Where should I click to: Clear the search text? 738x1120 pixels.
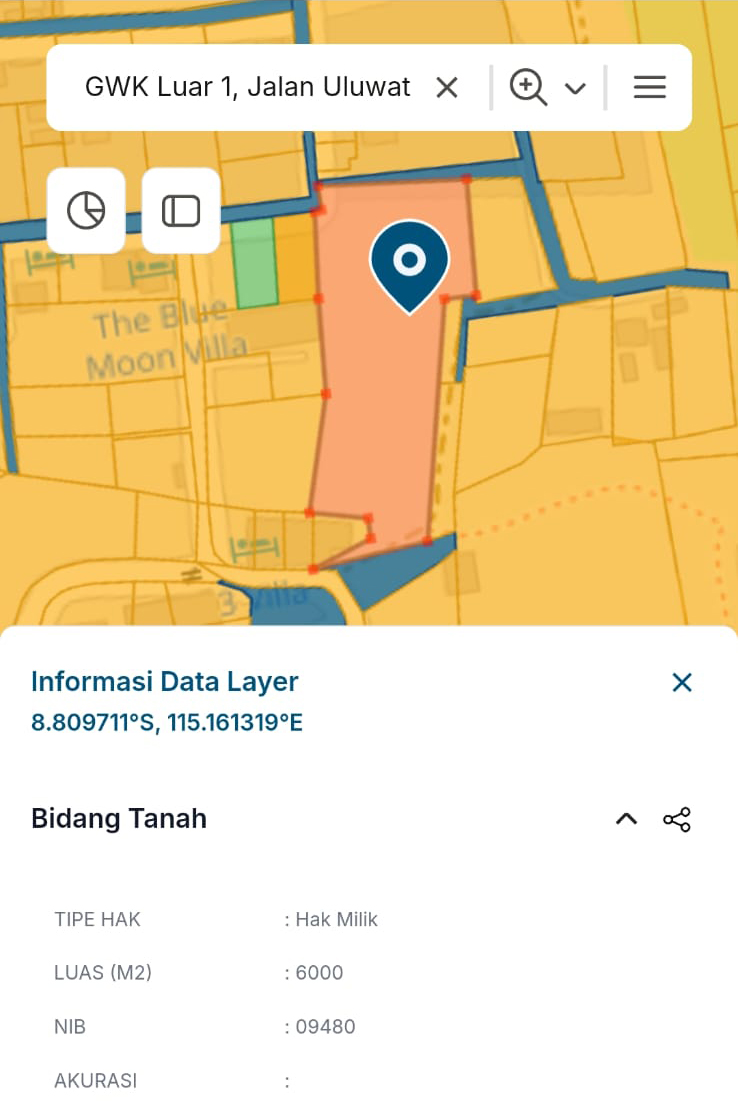pyautogui.click(x=447, y=88)
